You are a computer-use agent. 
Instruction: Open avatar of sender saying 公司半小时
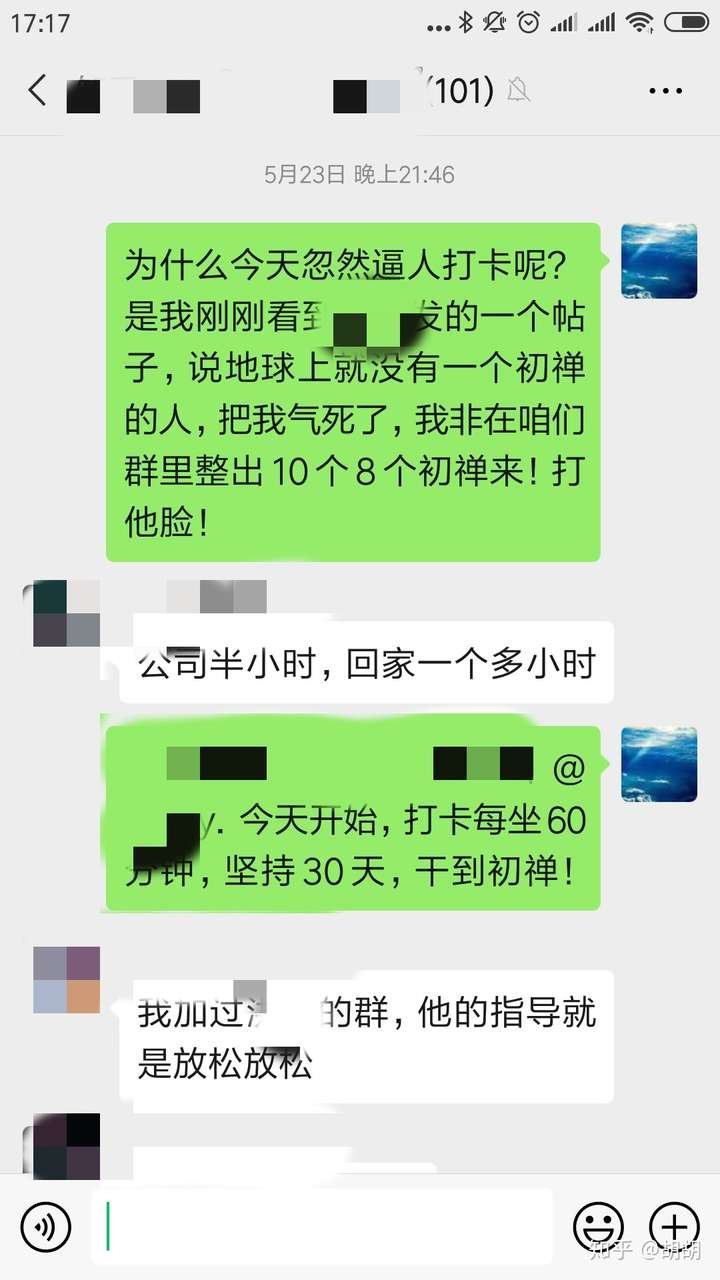pyautogui.click(x=66, y=612)
